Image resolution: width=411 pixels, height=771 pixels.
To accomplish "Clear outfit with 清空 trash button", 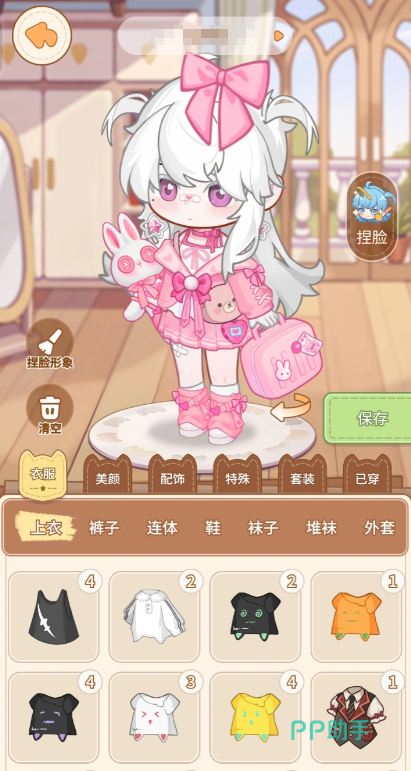I will (50, 410).
